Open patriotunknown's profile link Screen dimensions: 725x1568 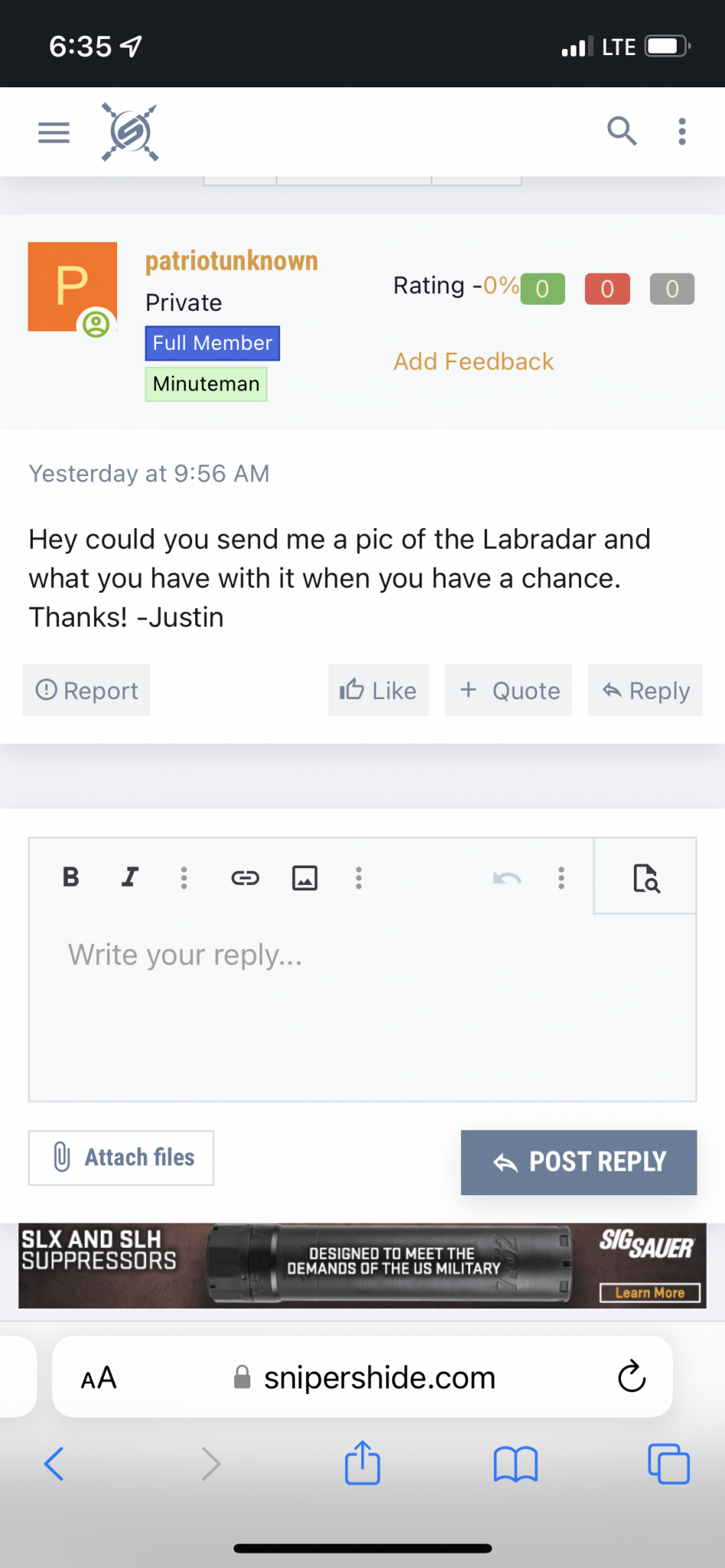tap(231, 260)
